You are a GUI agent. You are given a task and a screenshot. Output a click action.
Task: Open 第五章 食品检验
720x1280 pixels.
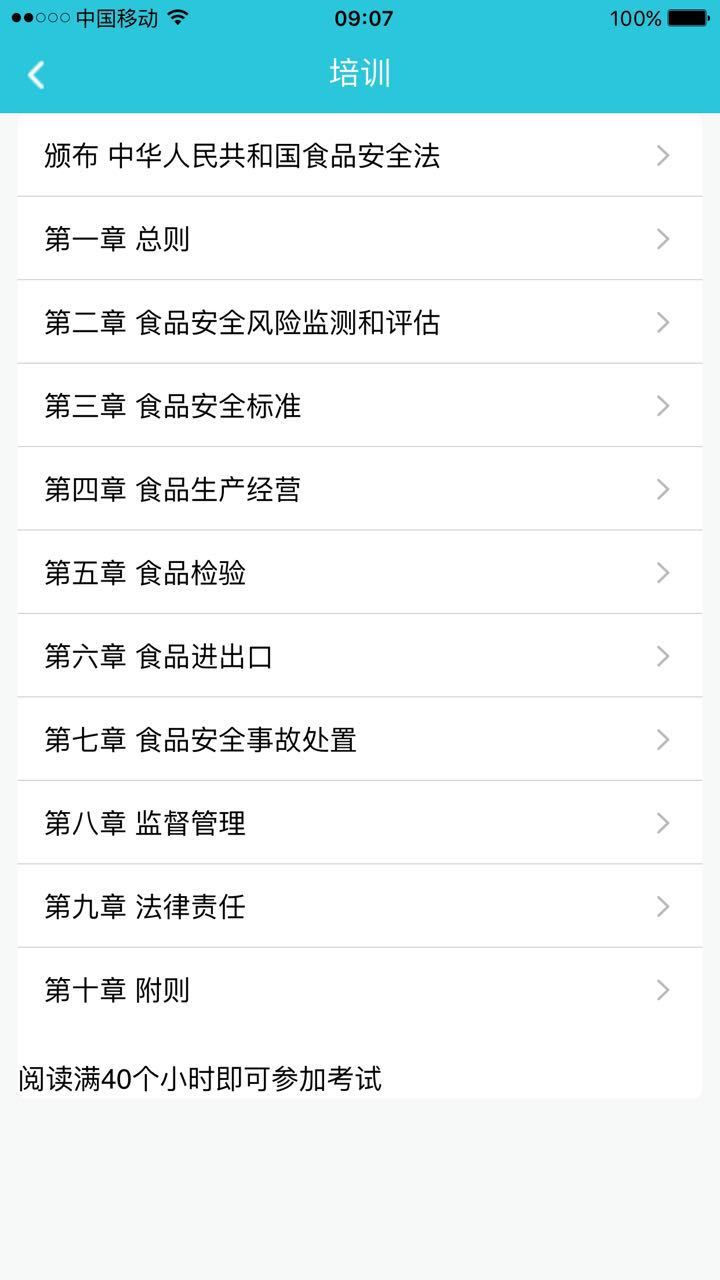(x=360, y=572)
